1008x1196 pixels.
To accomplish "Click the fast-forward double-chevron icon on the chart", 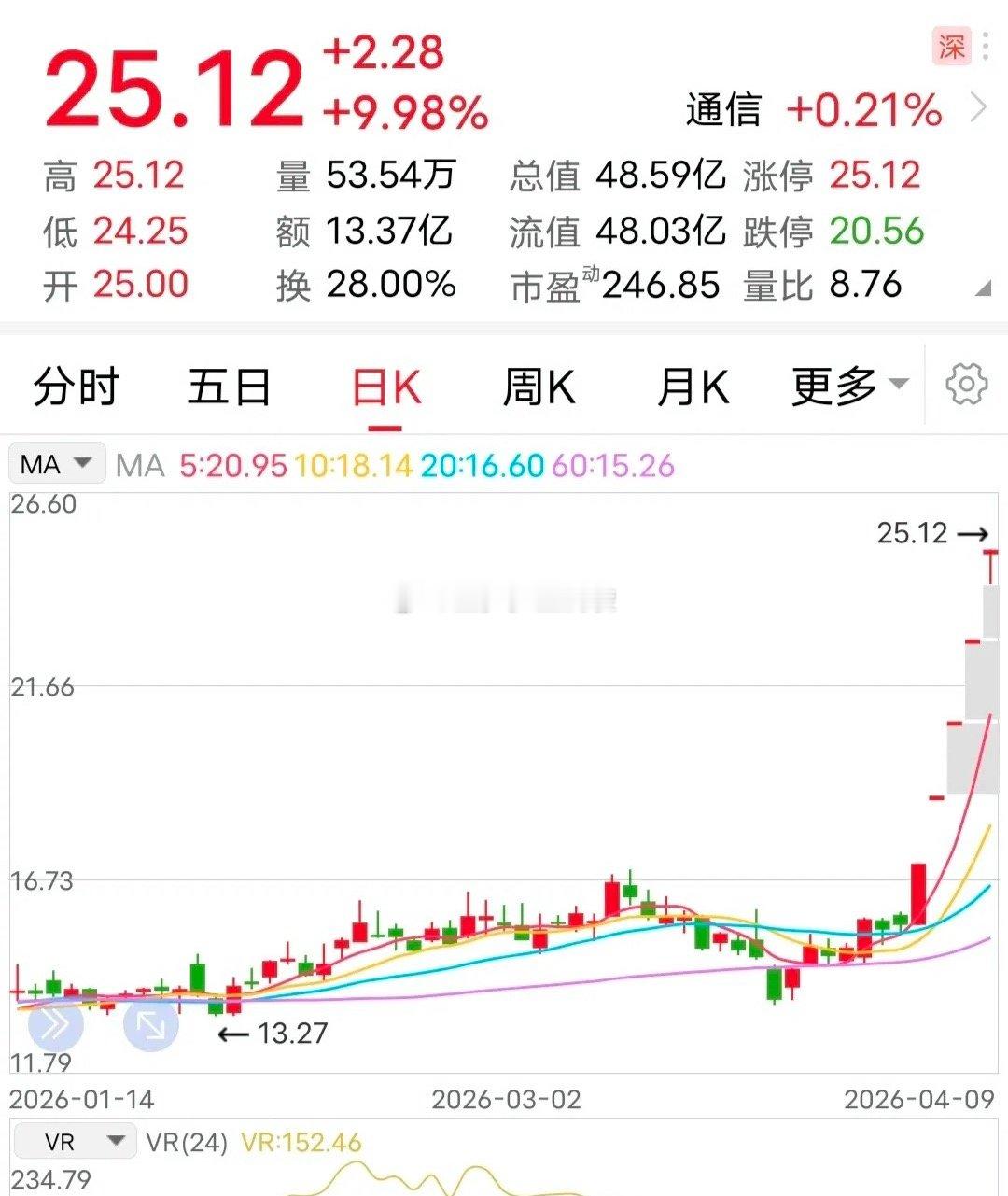I will coord(53,1025).
